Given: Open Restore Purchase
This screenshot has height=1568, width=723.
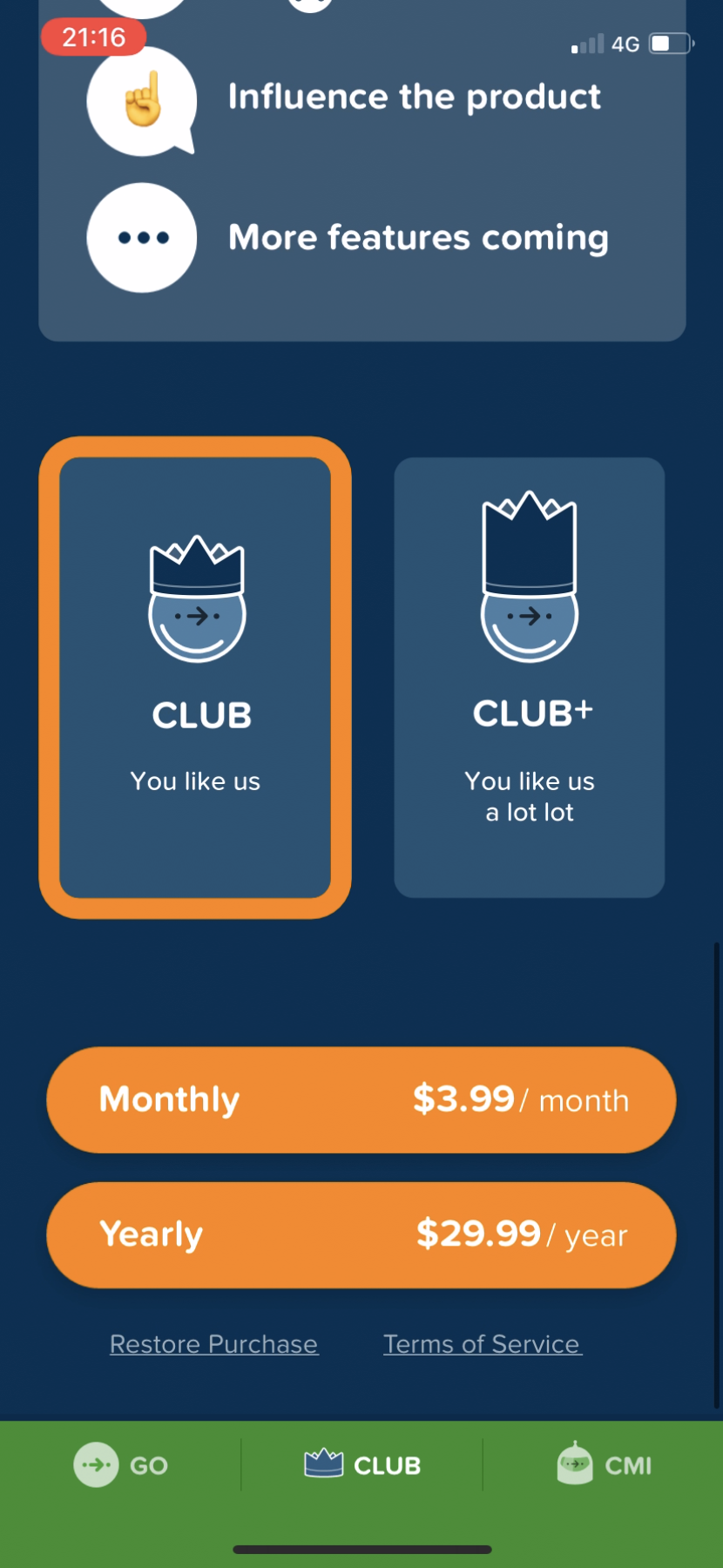Looking at the screenshot, I should (x=213, y=1344).
